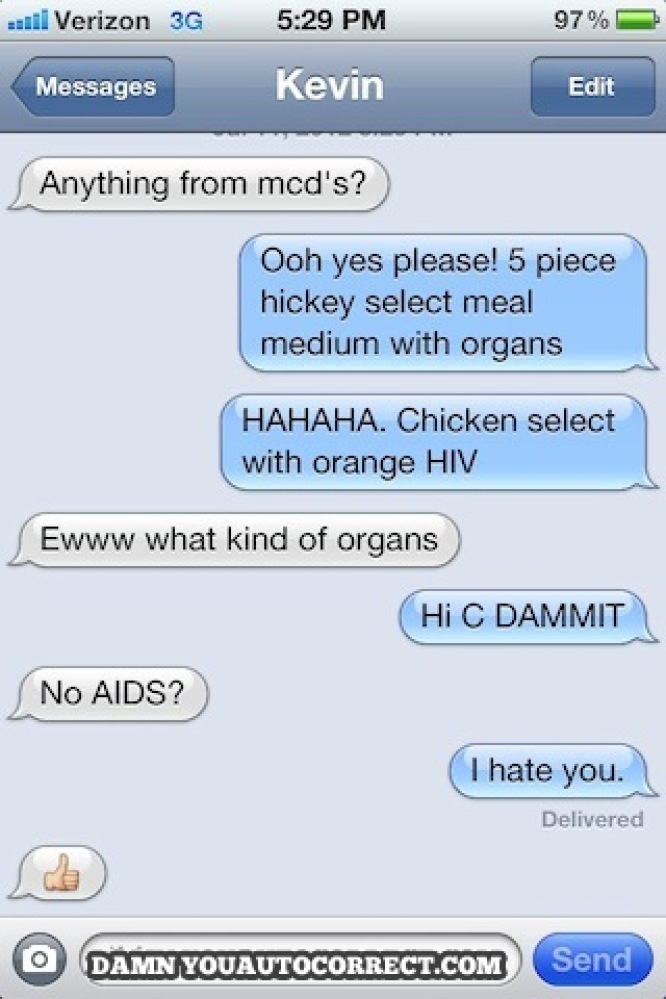Go back to the Messages list
Screen dimensions: 666x999
(x=93, y=87)
